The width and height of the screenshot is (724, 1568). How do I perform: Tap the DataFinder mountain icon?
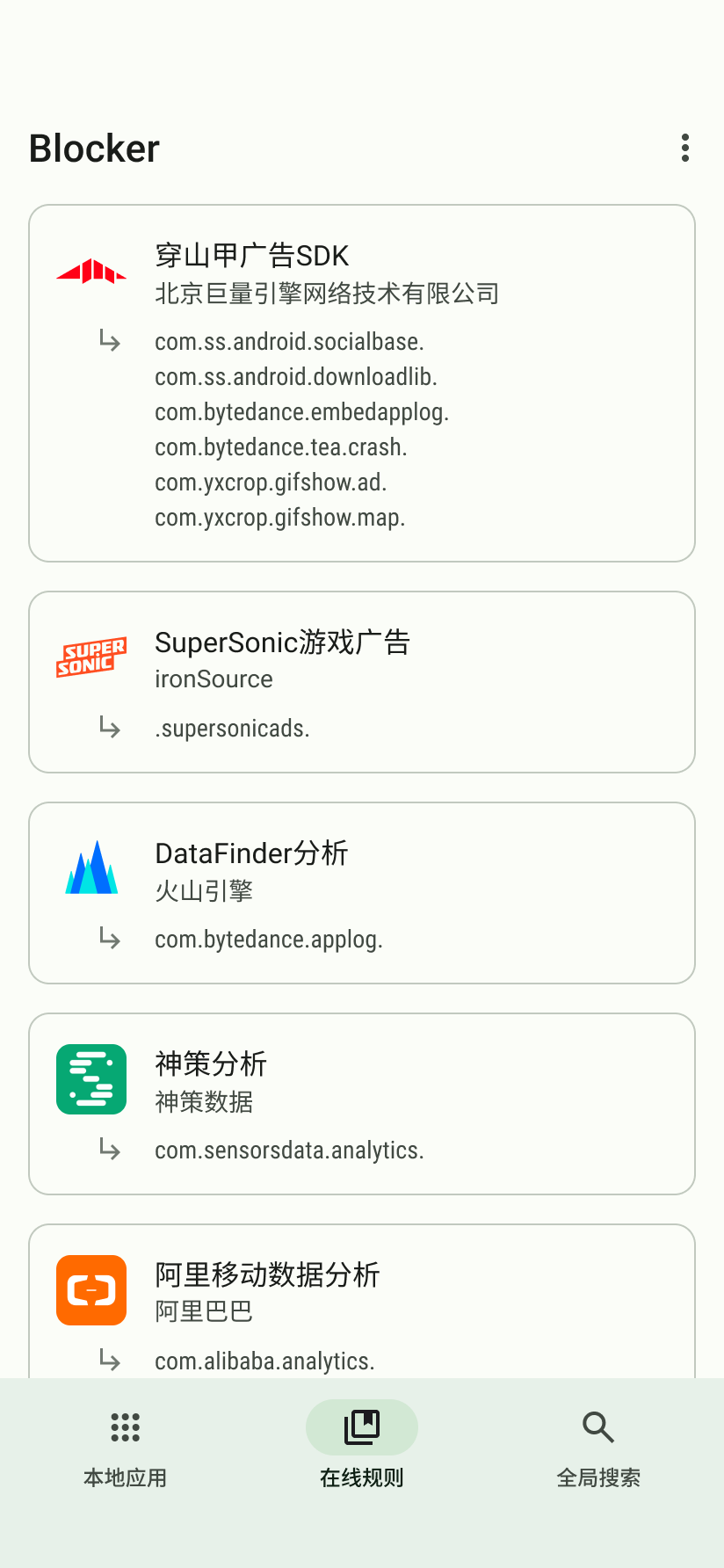tap(90, 866)
